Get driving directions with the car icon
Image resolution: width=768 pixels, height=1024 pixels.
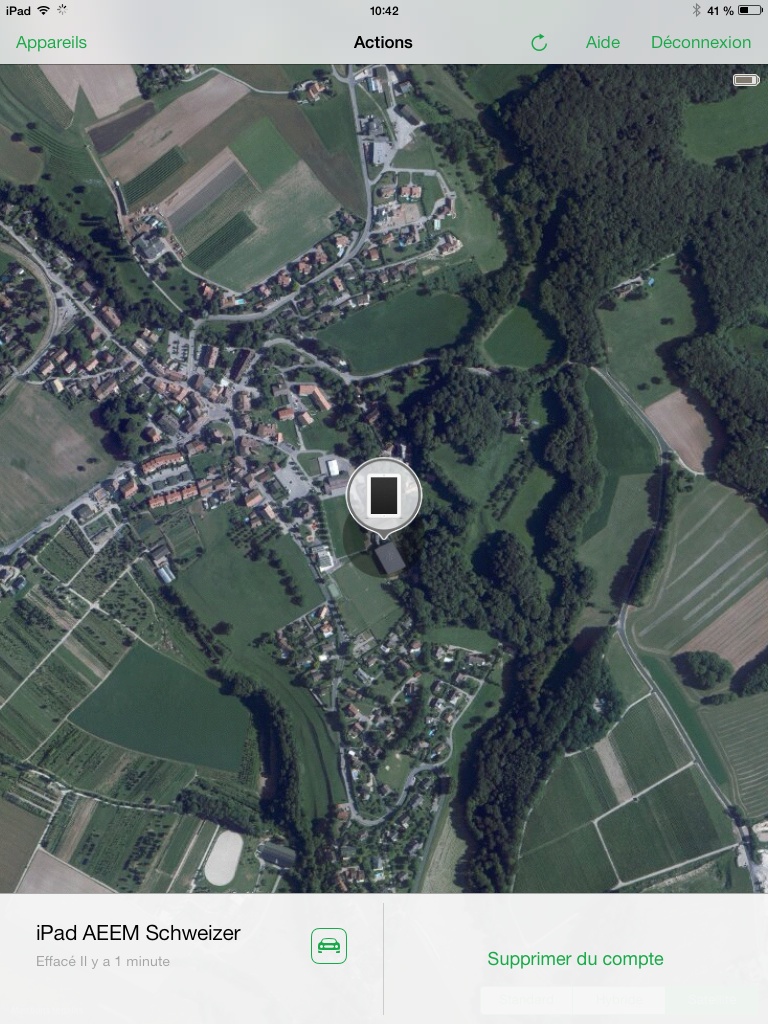[x=329, y=945]
